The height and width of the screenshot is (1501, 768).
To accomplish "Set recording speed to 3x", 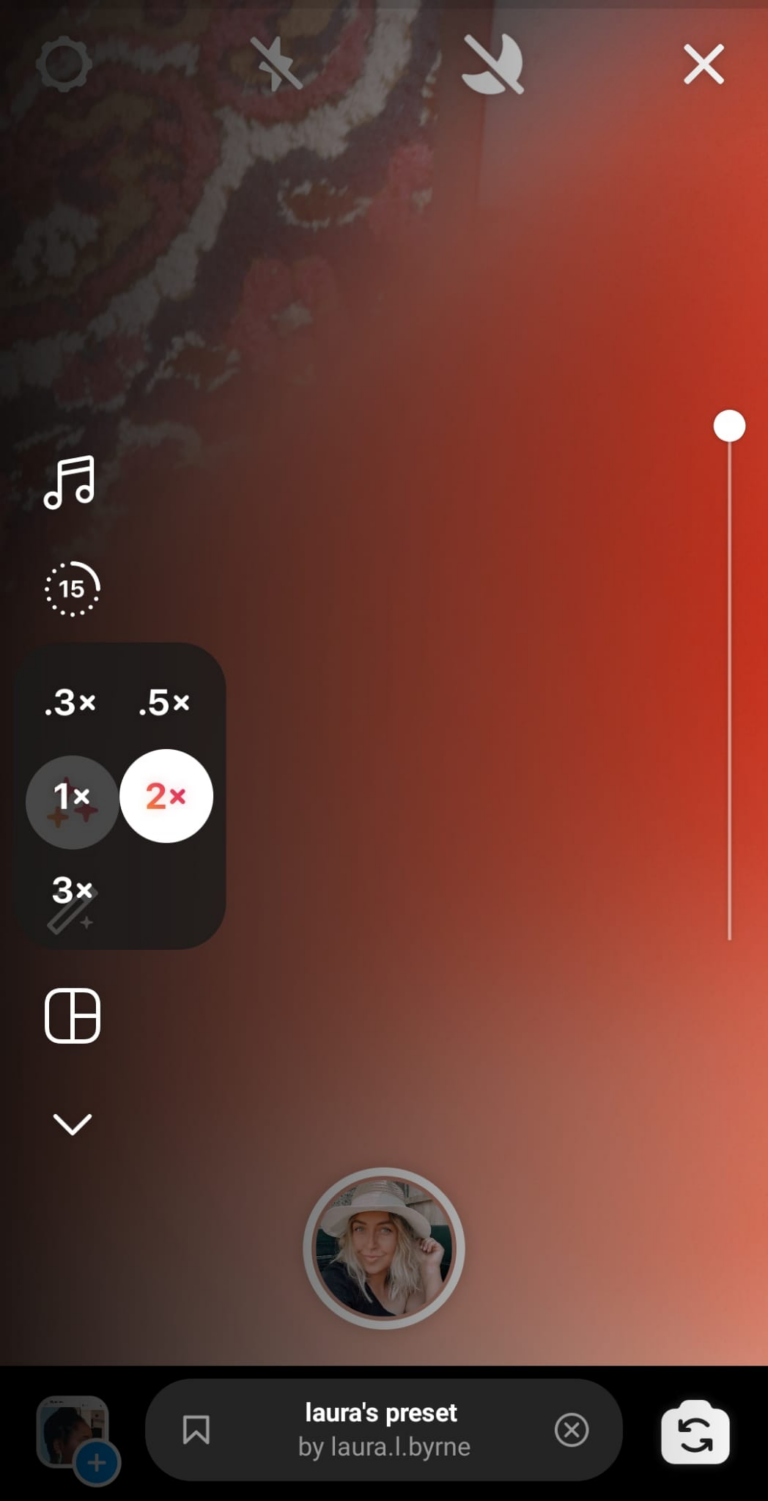I will coord(71,889).
